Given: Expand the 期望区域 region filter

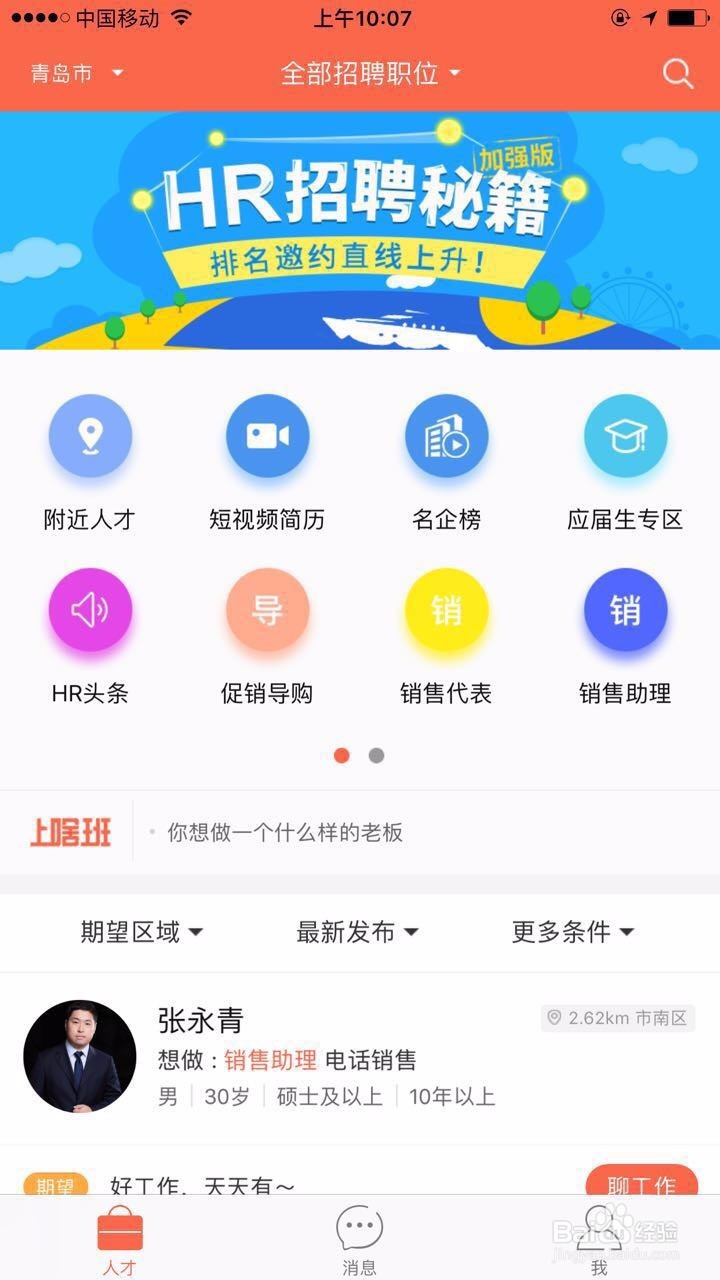Looking at the screenshot, I should click(x=142, y=932).
